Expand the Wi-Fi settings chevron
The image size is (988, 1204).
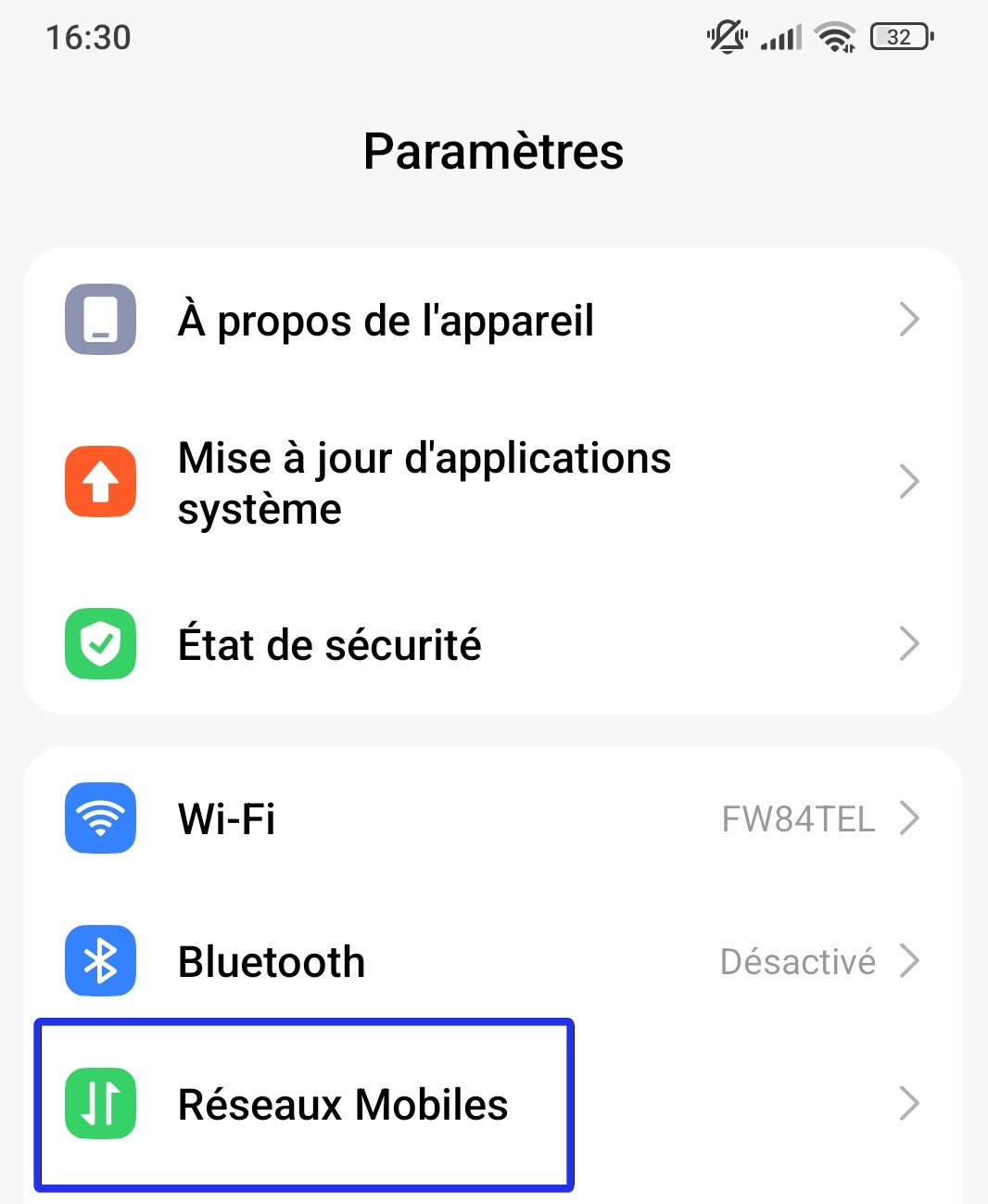912,817
